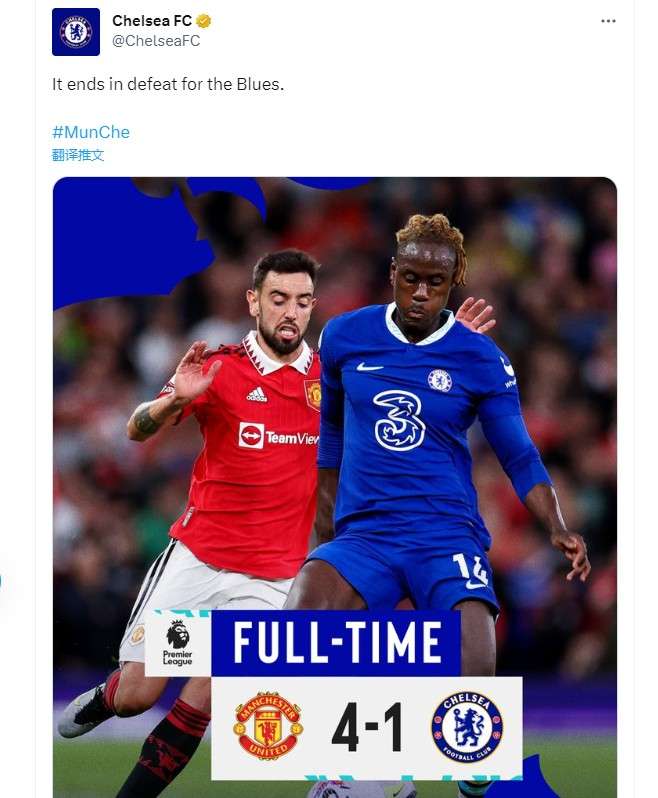
Task: Open the #MunChe hashtag
Action: 91,132
